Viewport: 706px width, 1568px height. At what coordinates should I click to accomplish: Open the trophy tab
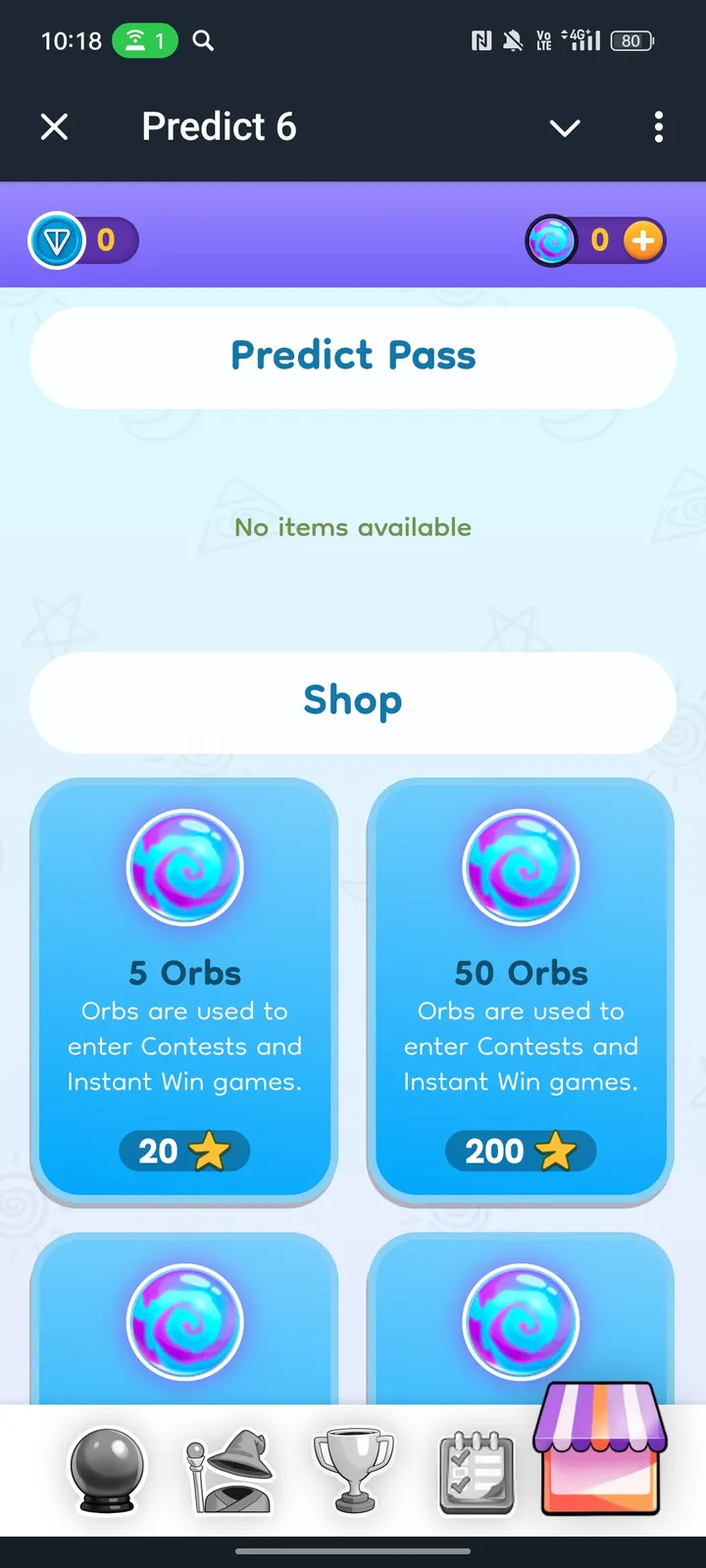tap(353, 1470)
